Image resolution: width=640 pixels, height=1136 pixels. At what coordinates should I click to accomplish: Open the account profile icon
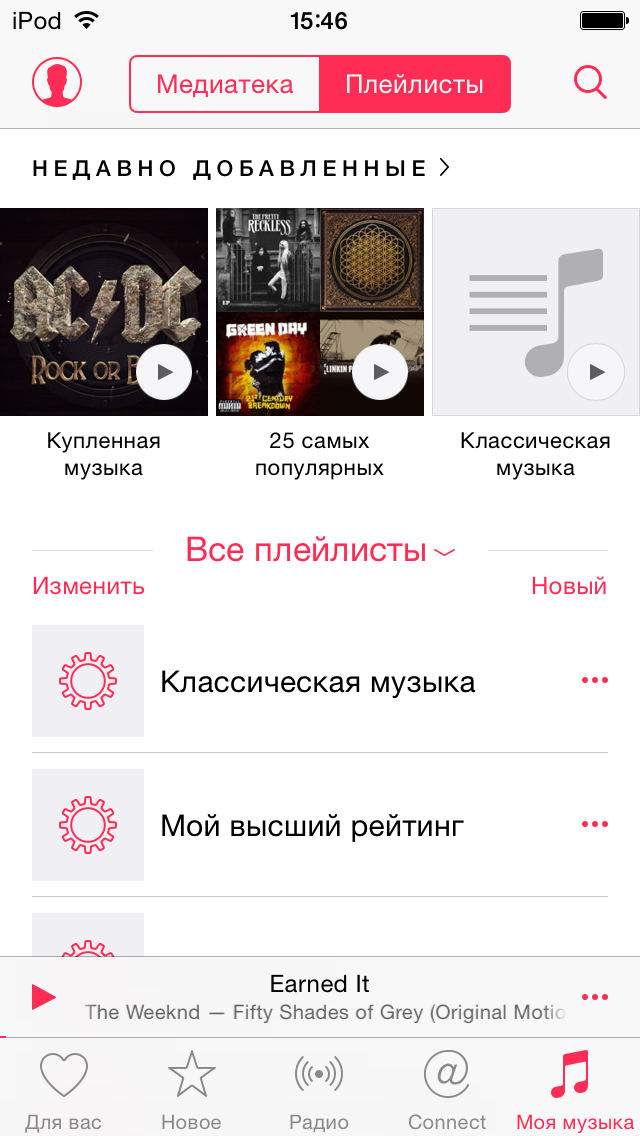coord(57,83)
